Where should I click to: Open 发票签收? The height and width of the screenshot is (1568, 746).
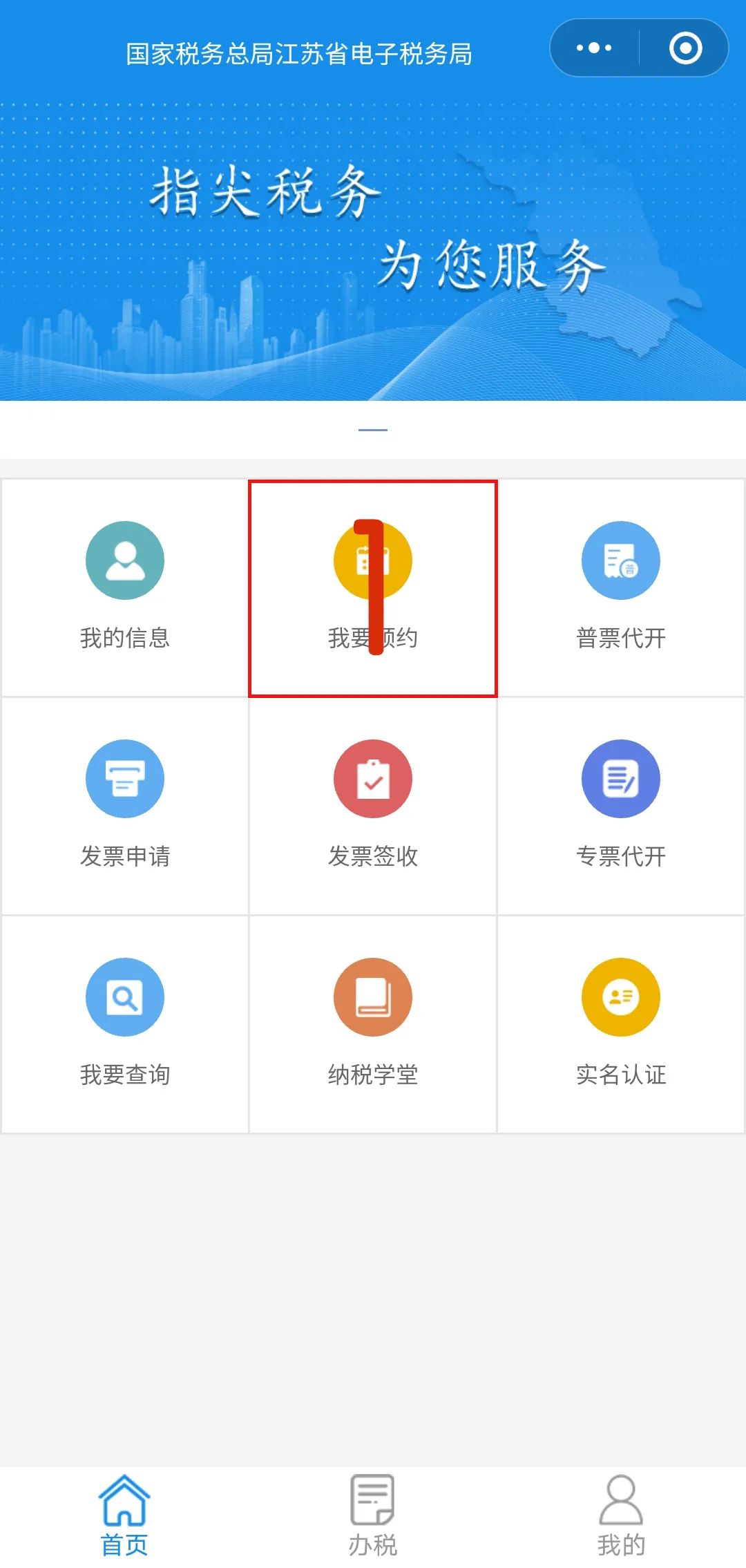373,806
